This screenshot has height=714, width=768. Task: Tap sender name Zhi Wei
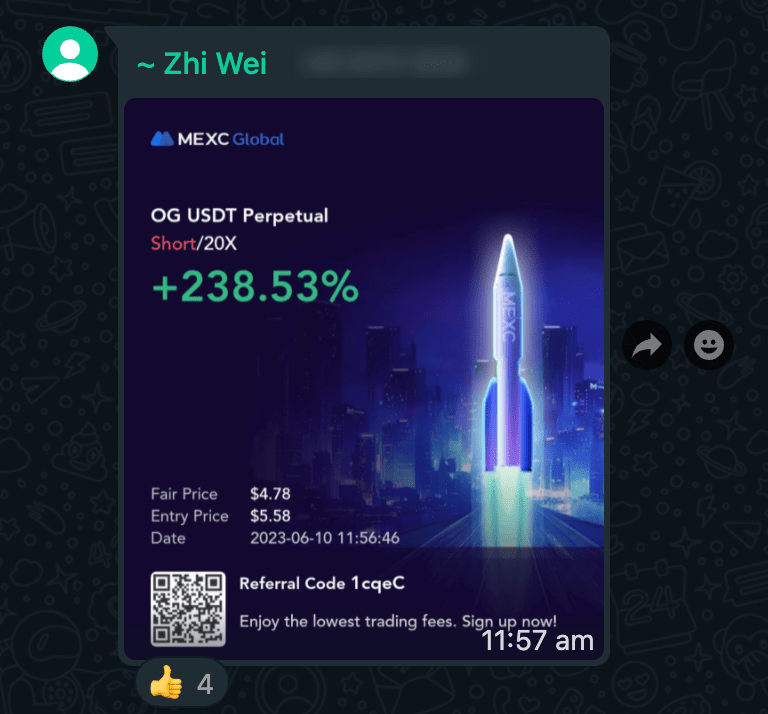coord(202,64)
